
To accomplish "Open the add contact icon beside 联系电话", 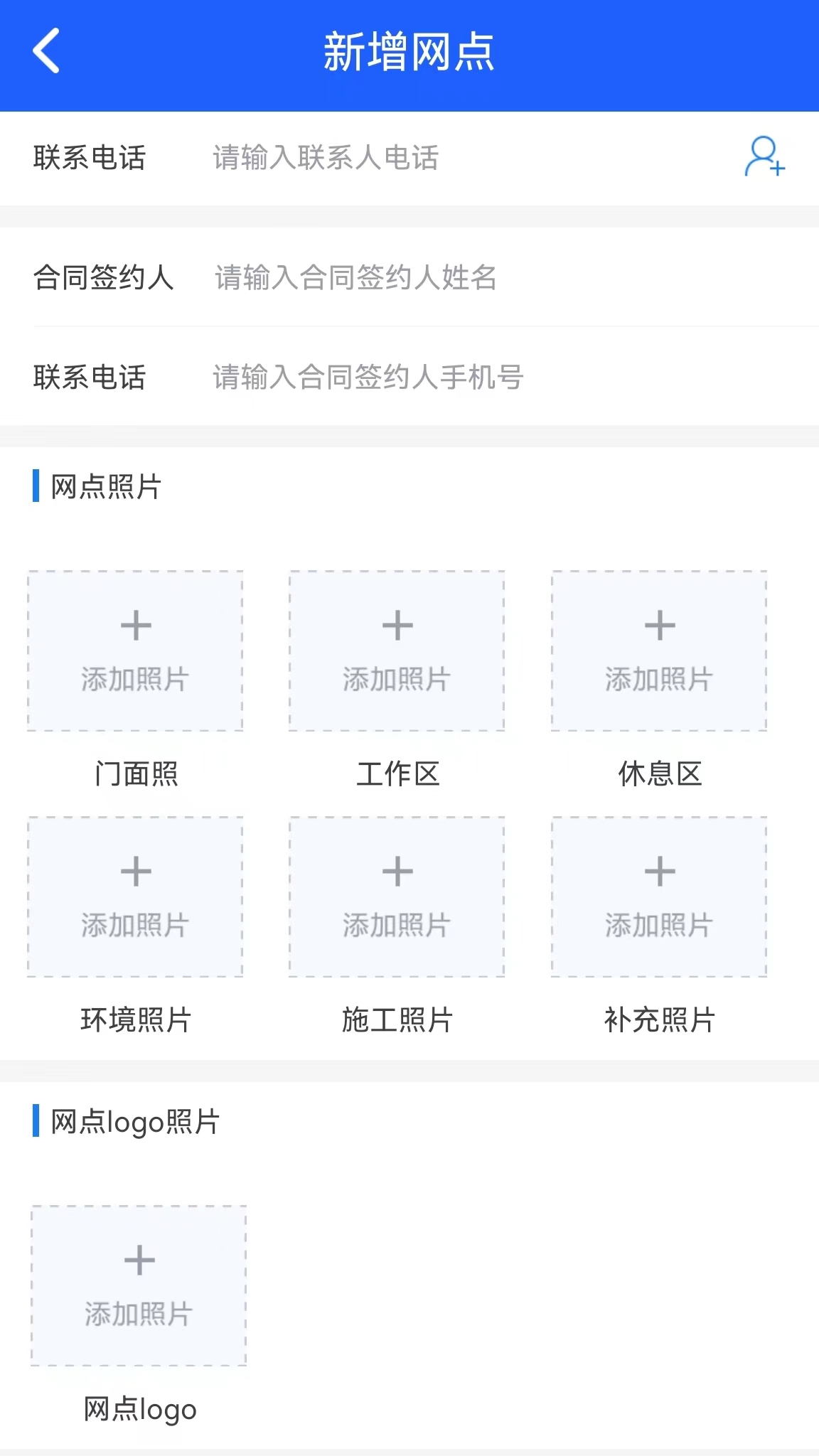I will tap(764, 156).
